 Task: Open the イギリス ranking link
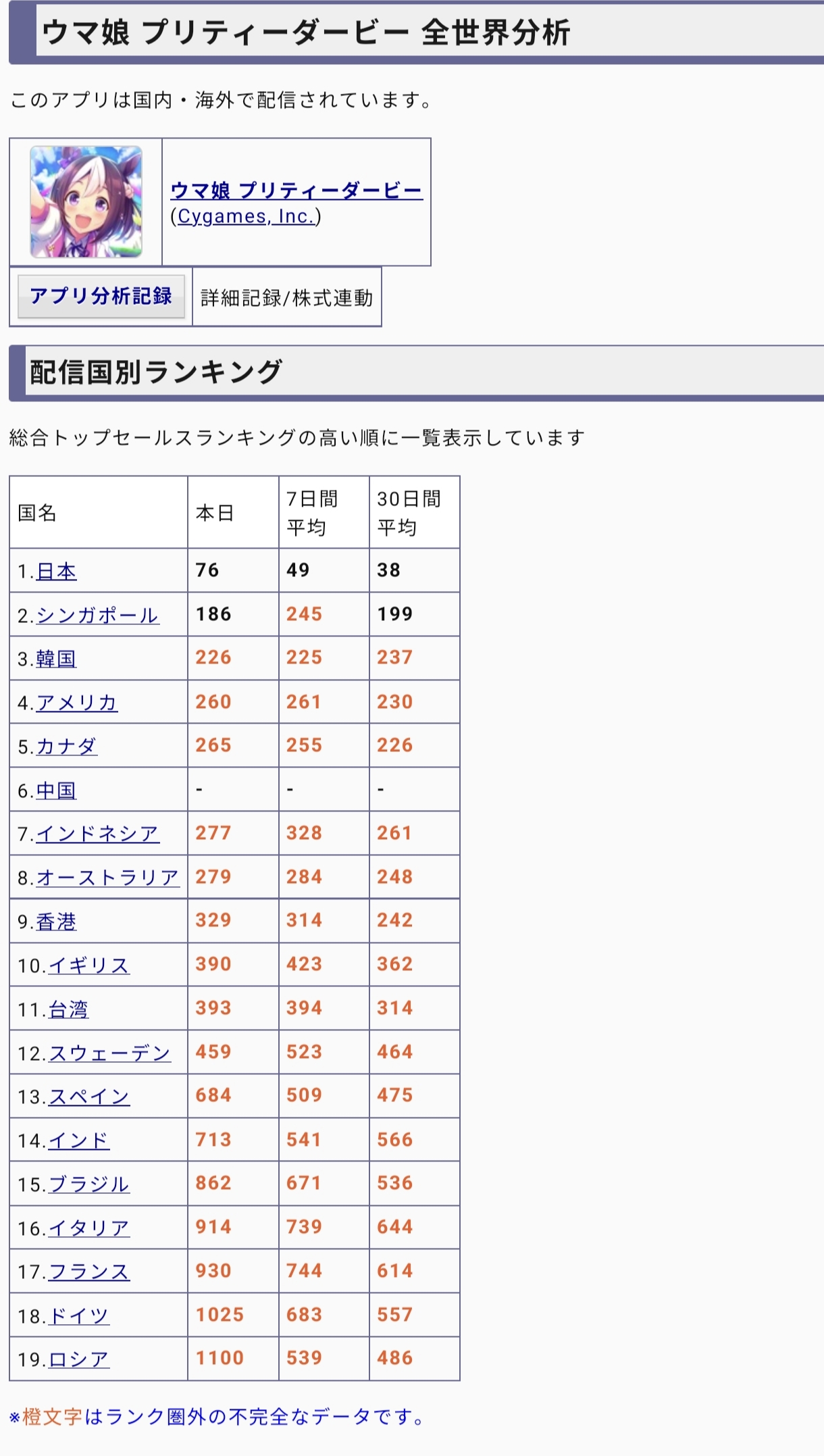click(89, 965)
